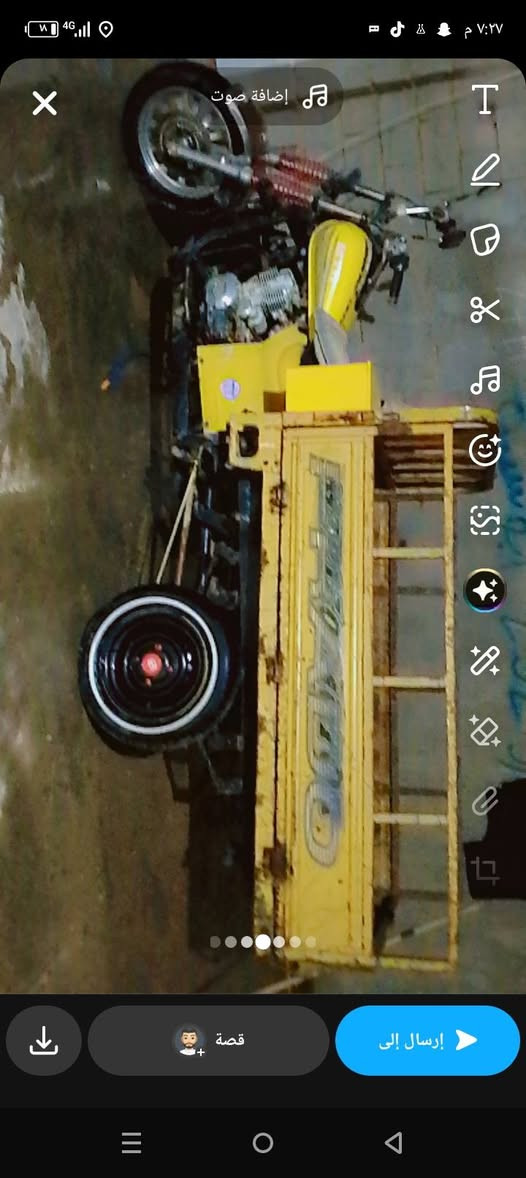Save the snap with download button
Screen dimensions: 526x1178
[44, 1041]
